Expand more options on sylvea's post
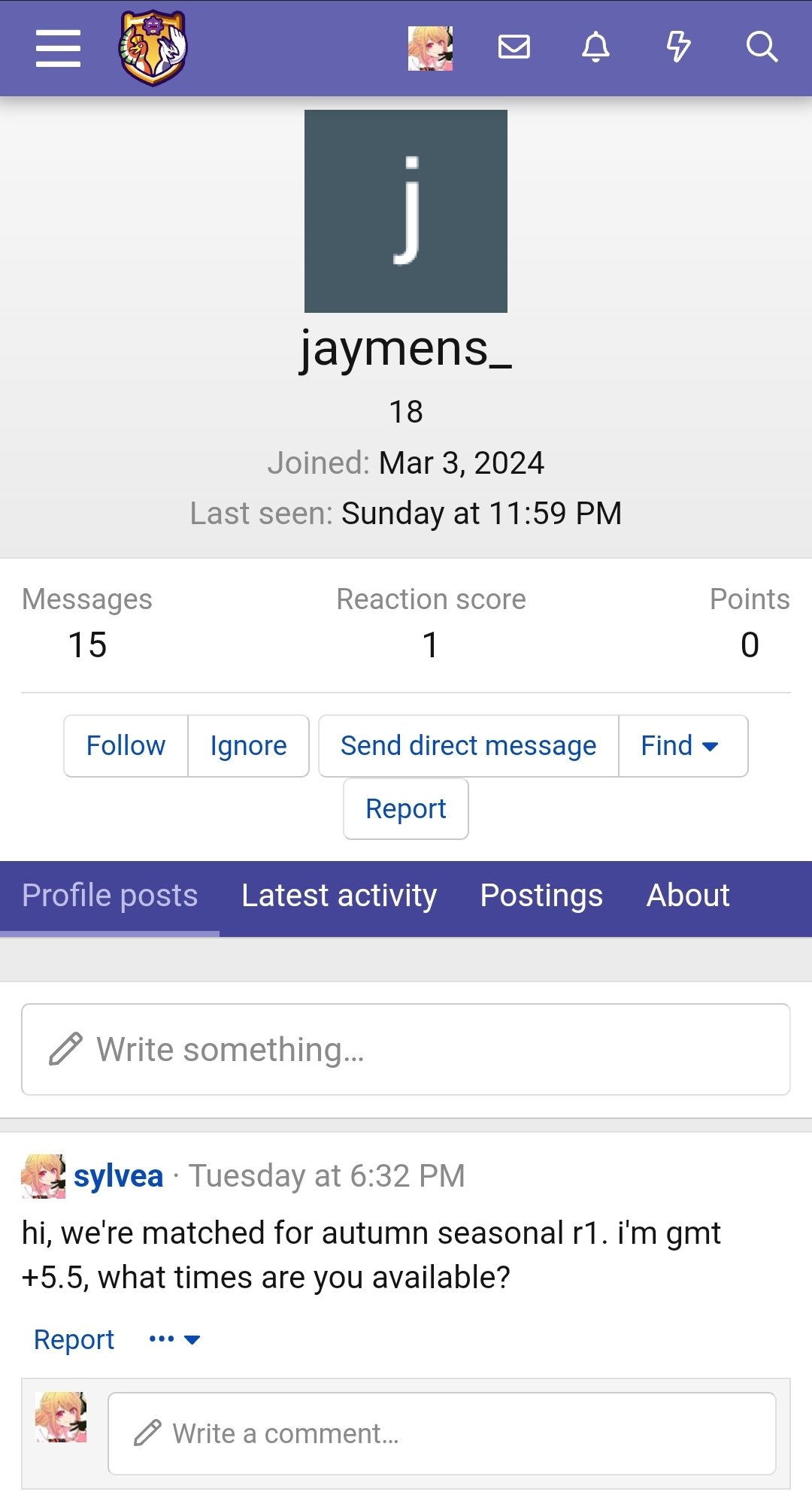Screen dimensions: 812x1501 pyautogui.click(x=174, y=1339)
